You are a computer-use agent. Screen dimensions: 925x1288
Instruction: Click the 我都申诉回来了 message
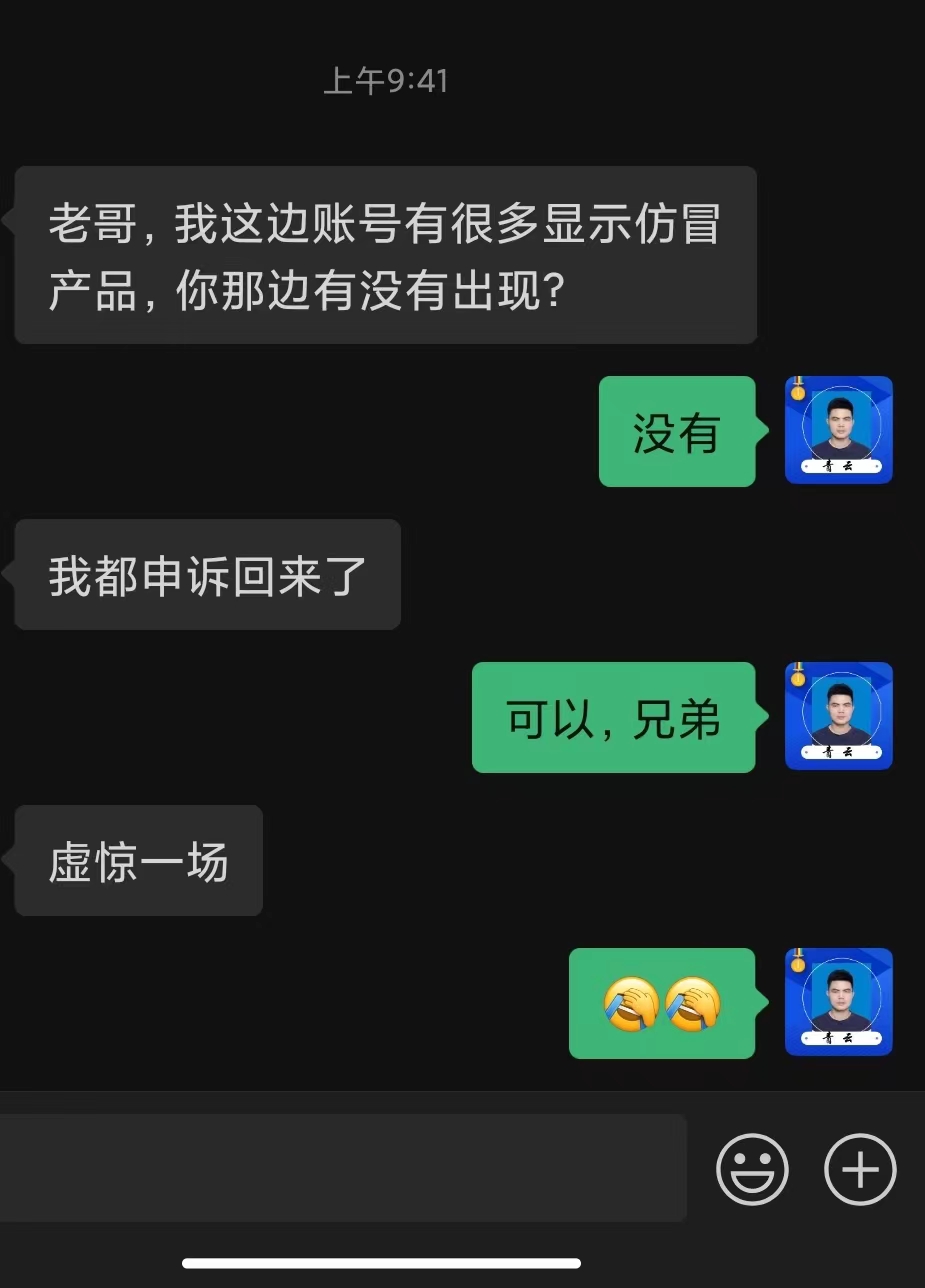coord(205,574)
